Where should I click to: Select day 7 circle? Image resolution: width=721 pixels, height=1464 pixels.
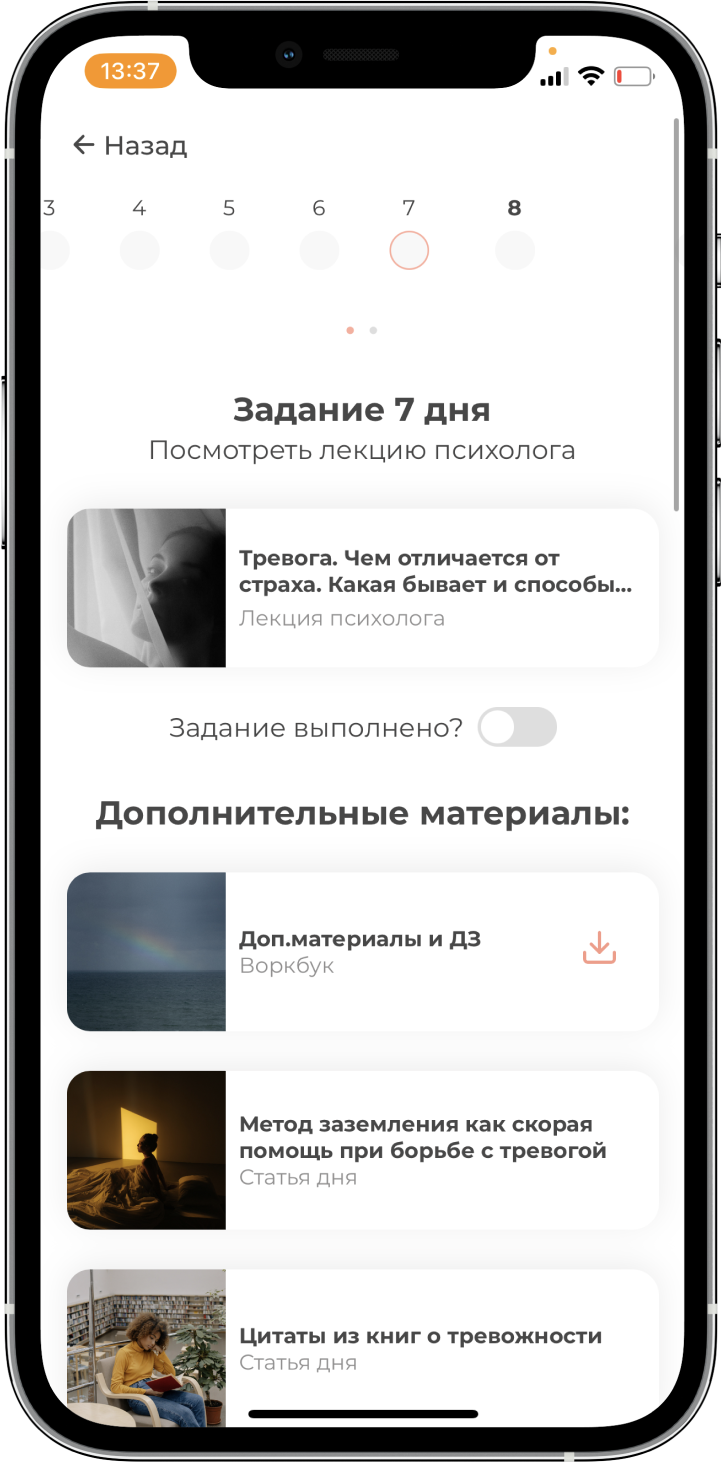coord(409,249)
